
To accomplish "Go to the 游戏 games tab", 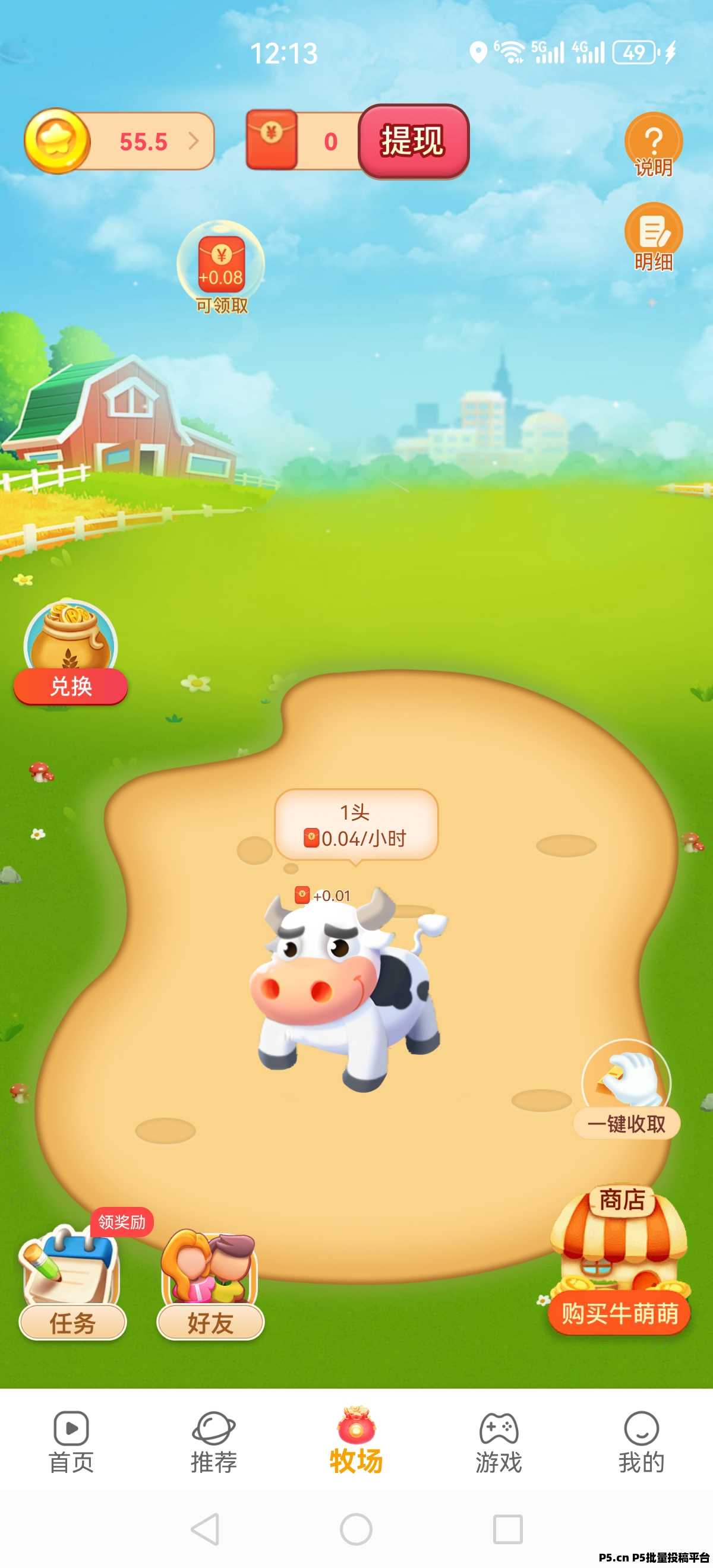I will click(499, 1443).
